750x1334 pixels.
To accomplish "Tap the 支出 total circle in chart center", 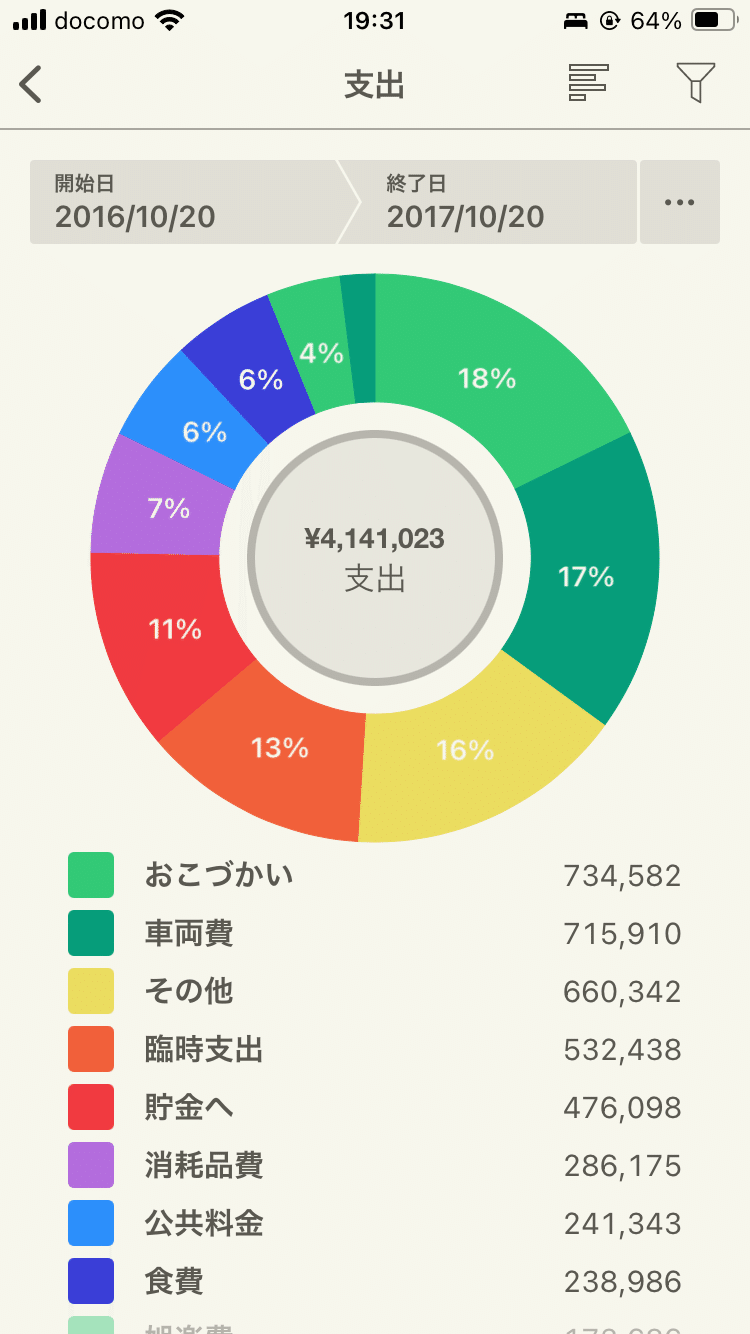I will tap(375, 558).
